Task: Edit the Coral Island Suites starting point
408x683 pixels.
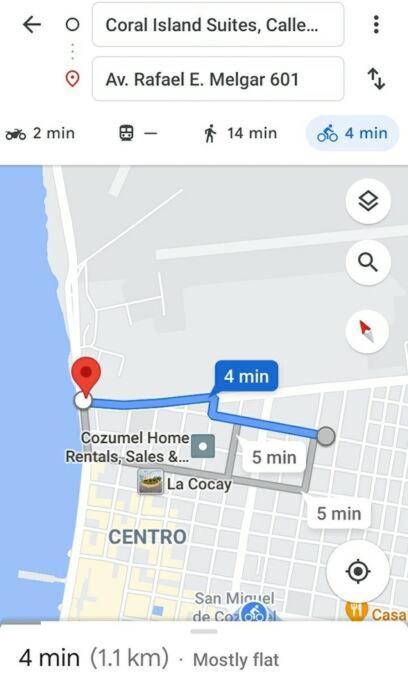Action: pyautogui.click(x=218, y=25)
